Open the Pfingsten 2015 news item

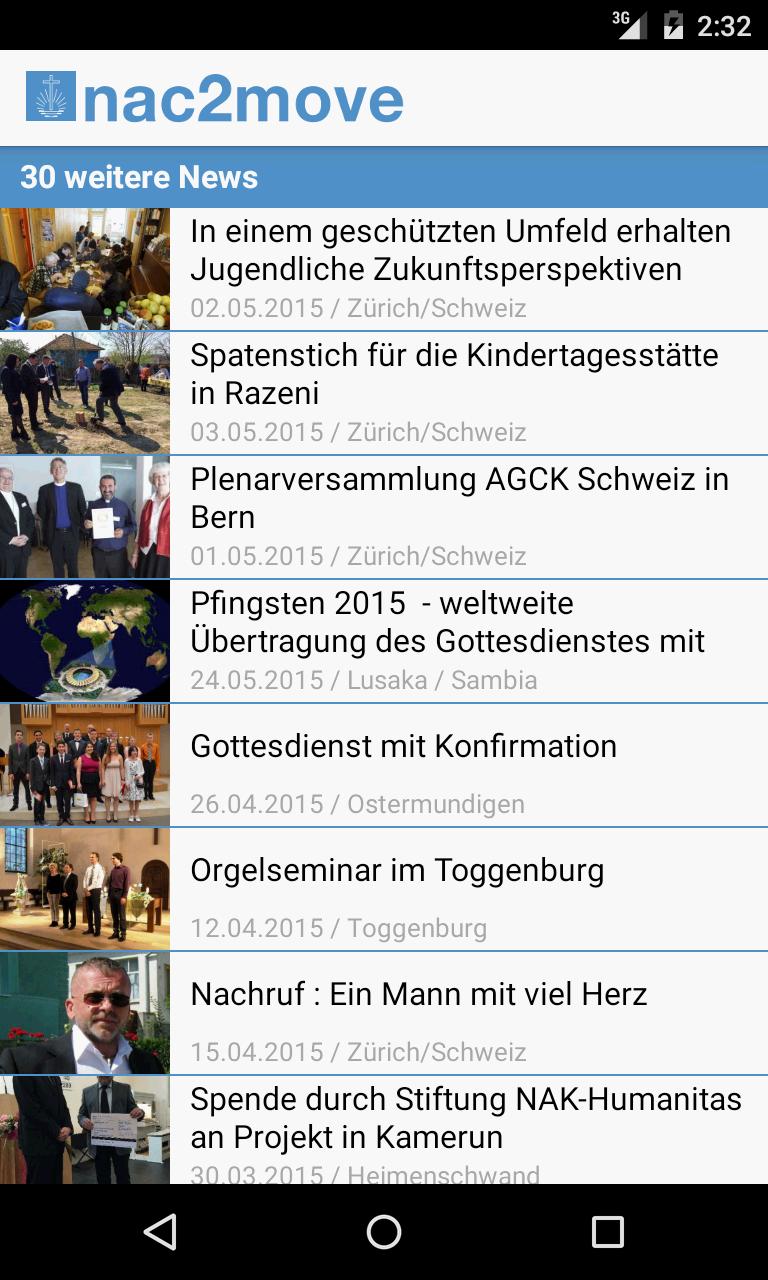(448, 622)
